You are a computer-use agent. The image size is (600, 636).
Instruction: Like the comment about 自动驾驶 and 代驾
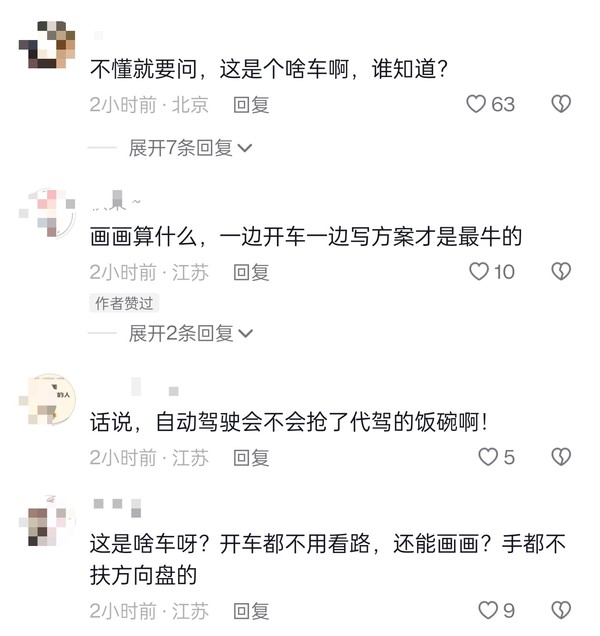[487, 457]
